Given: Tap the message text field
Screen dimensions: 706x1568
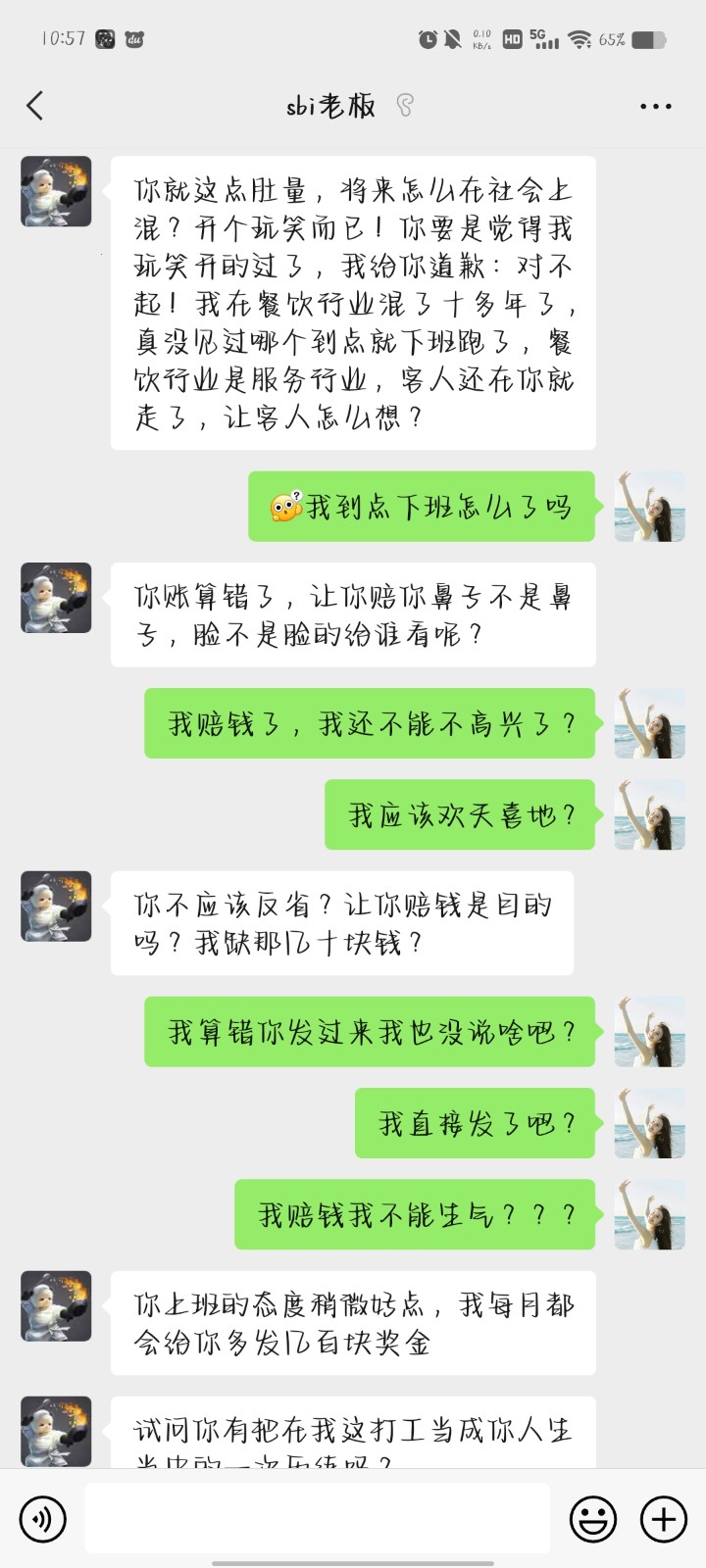Looking at the screenshot, I should click(x=317, y=1519).
